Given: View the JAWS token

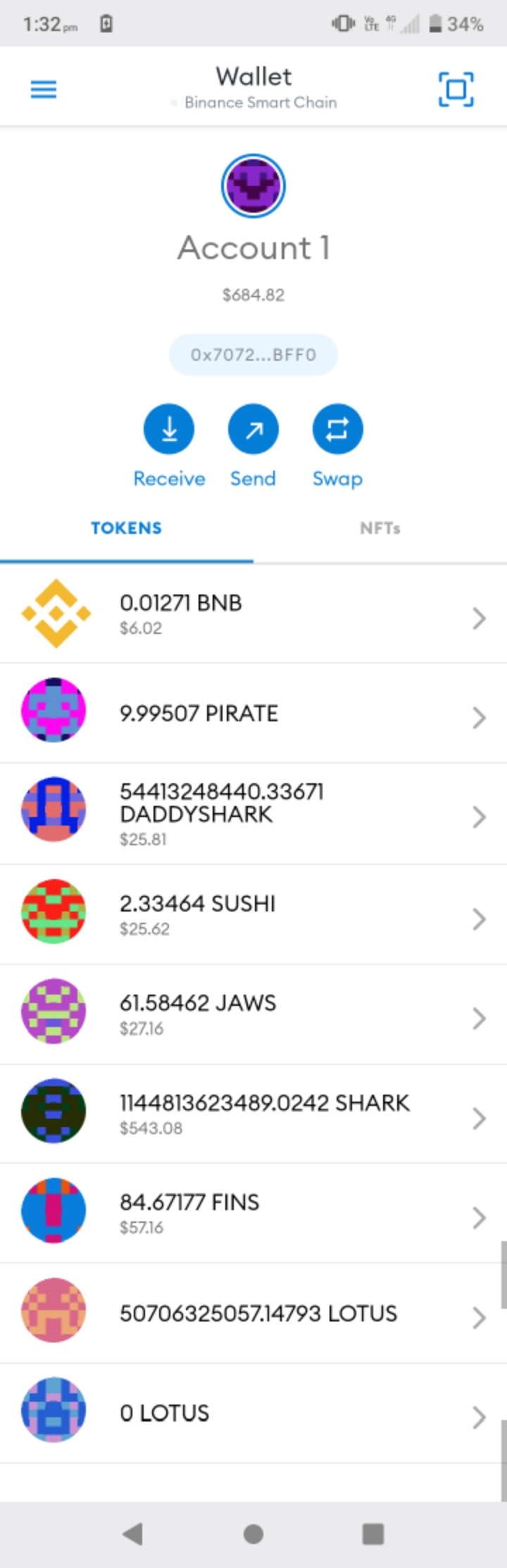Looking at the screenshot, I should coord(254,1014).
